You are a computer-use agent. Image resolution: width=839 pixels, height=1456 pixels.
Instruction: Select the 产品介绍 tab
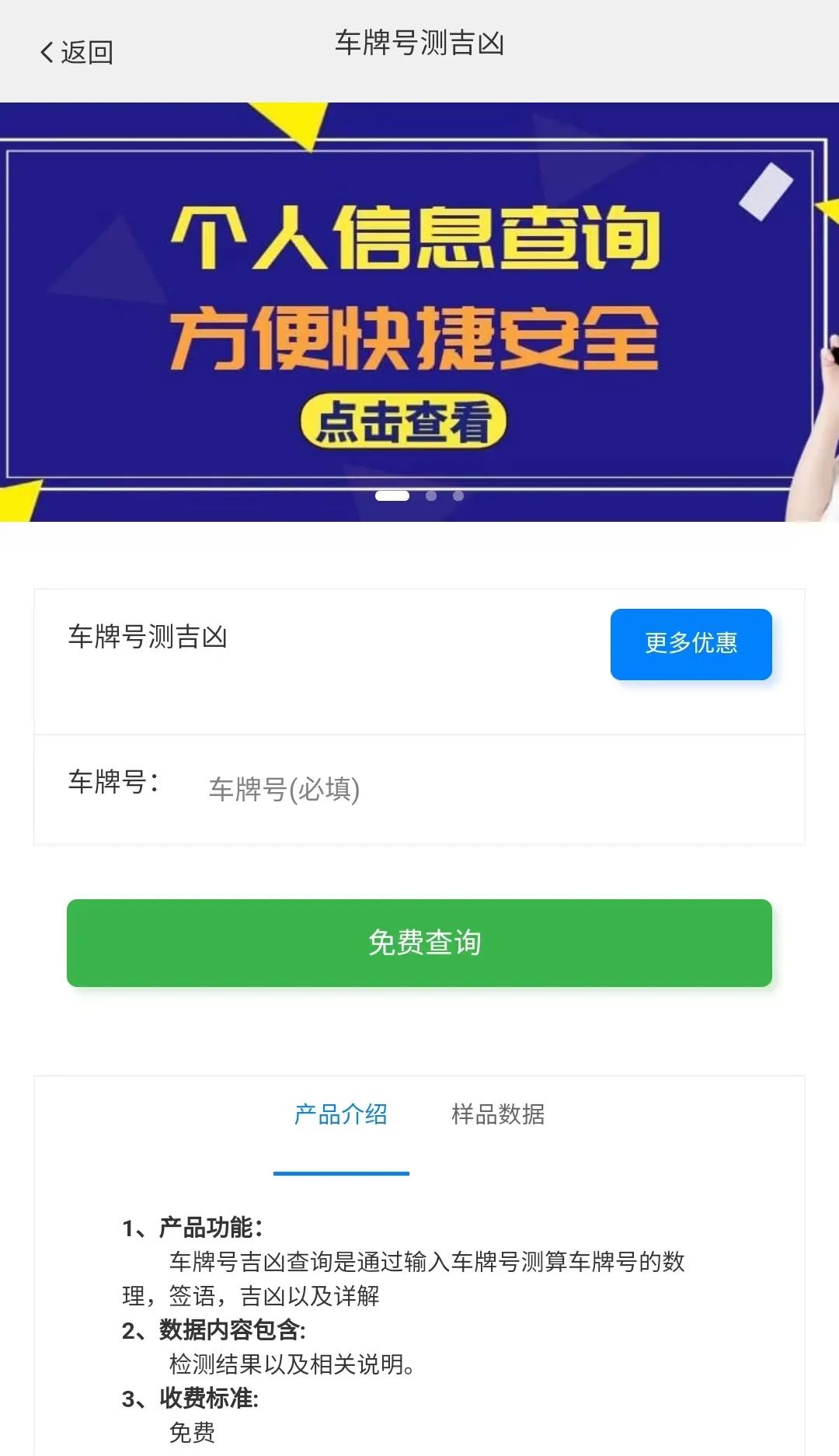pyautogui.click(x=342, y=1115)
